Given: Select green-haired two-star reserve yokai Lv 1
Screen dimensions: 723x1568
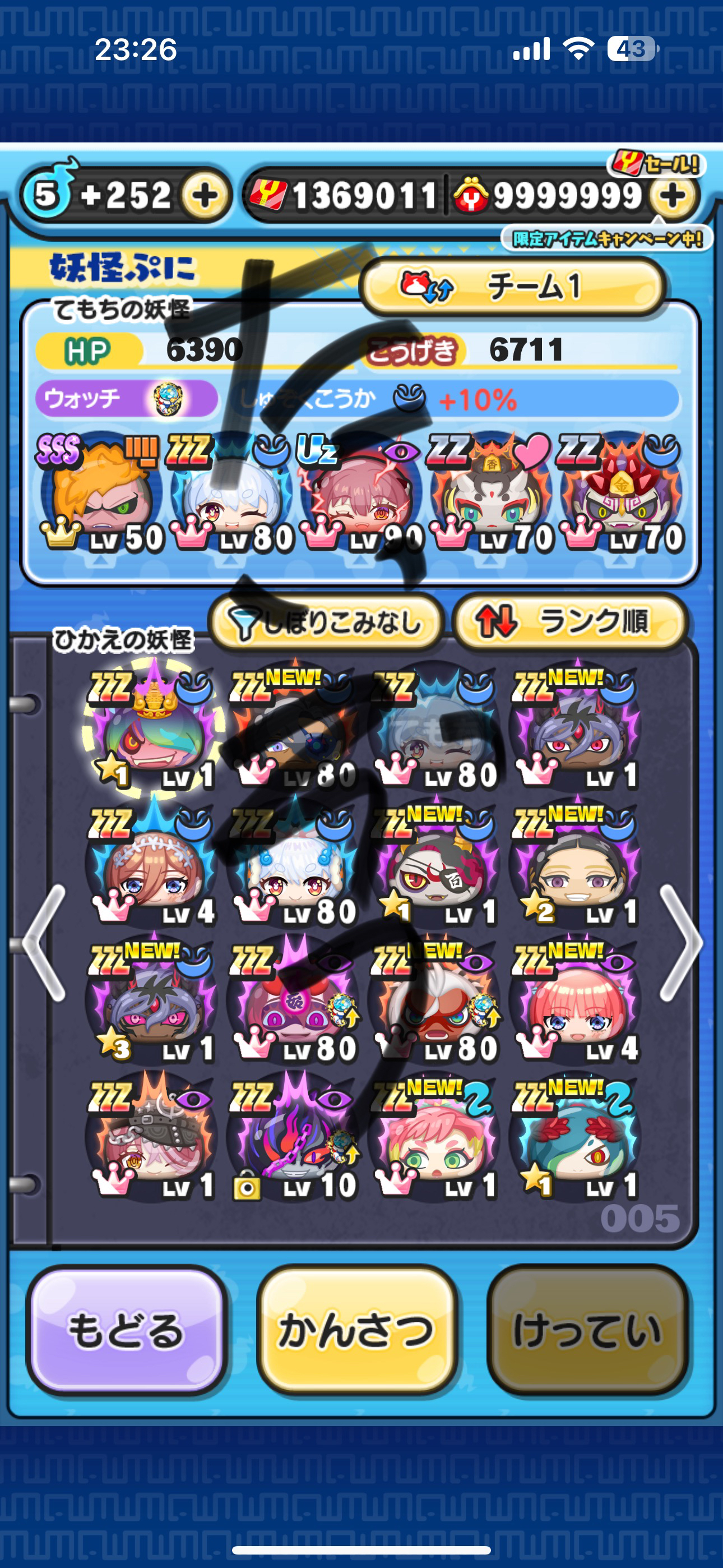Looking at the screenshot, I should pyautogui.click(x=576, y=864).
